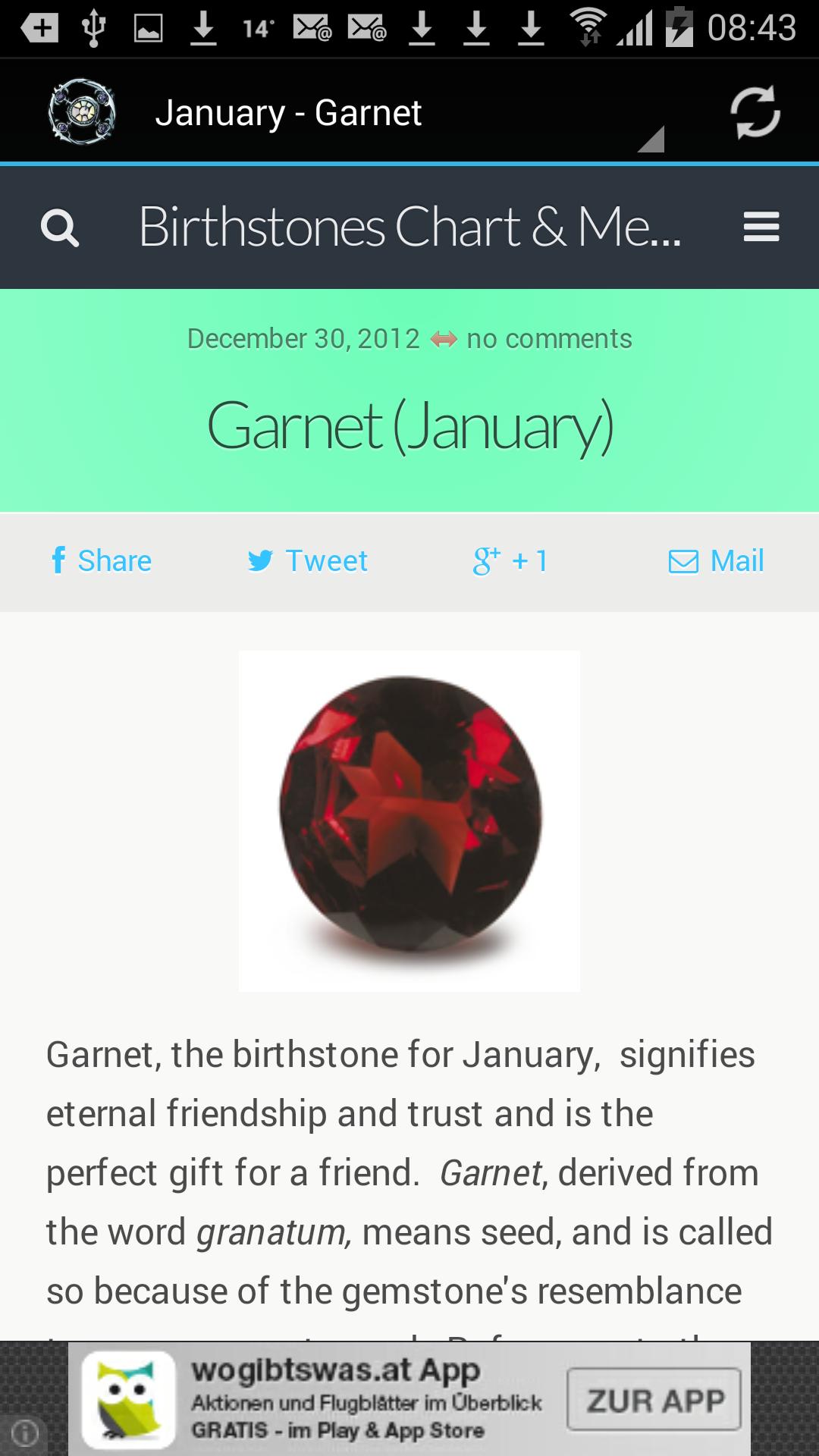Refresh the page
819x1456 pixels.
click(x=755, y=113)
